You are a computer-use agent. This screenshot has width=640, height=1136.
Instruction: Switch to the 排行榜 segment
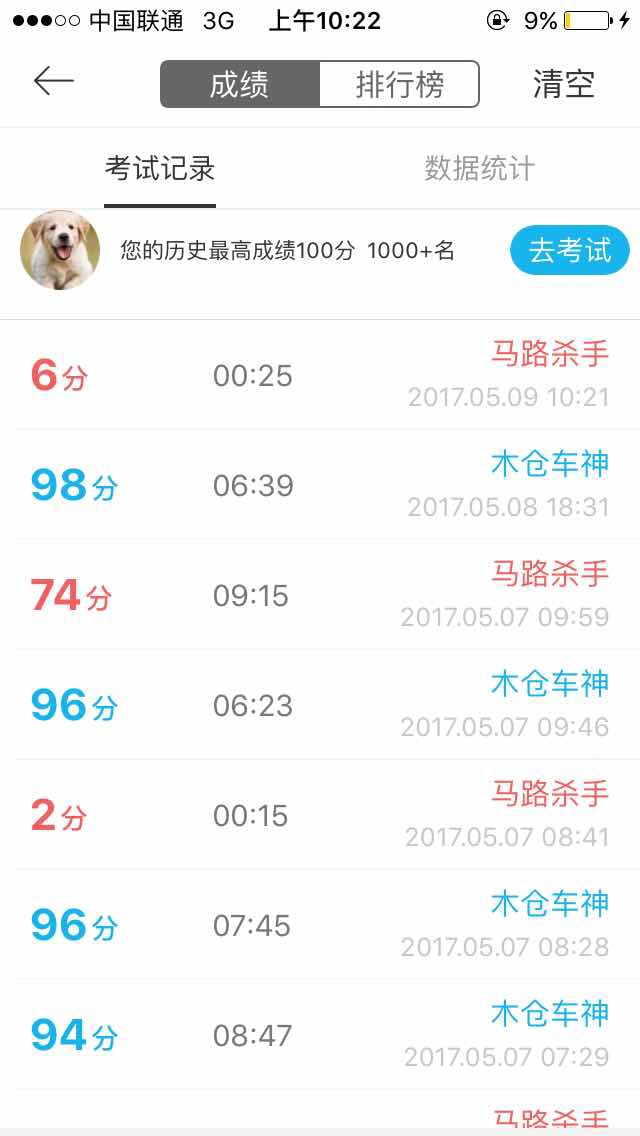[x=399, y=84]
